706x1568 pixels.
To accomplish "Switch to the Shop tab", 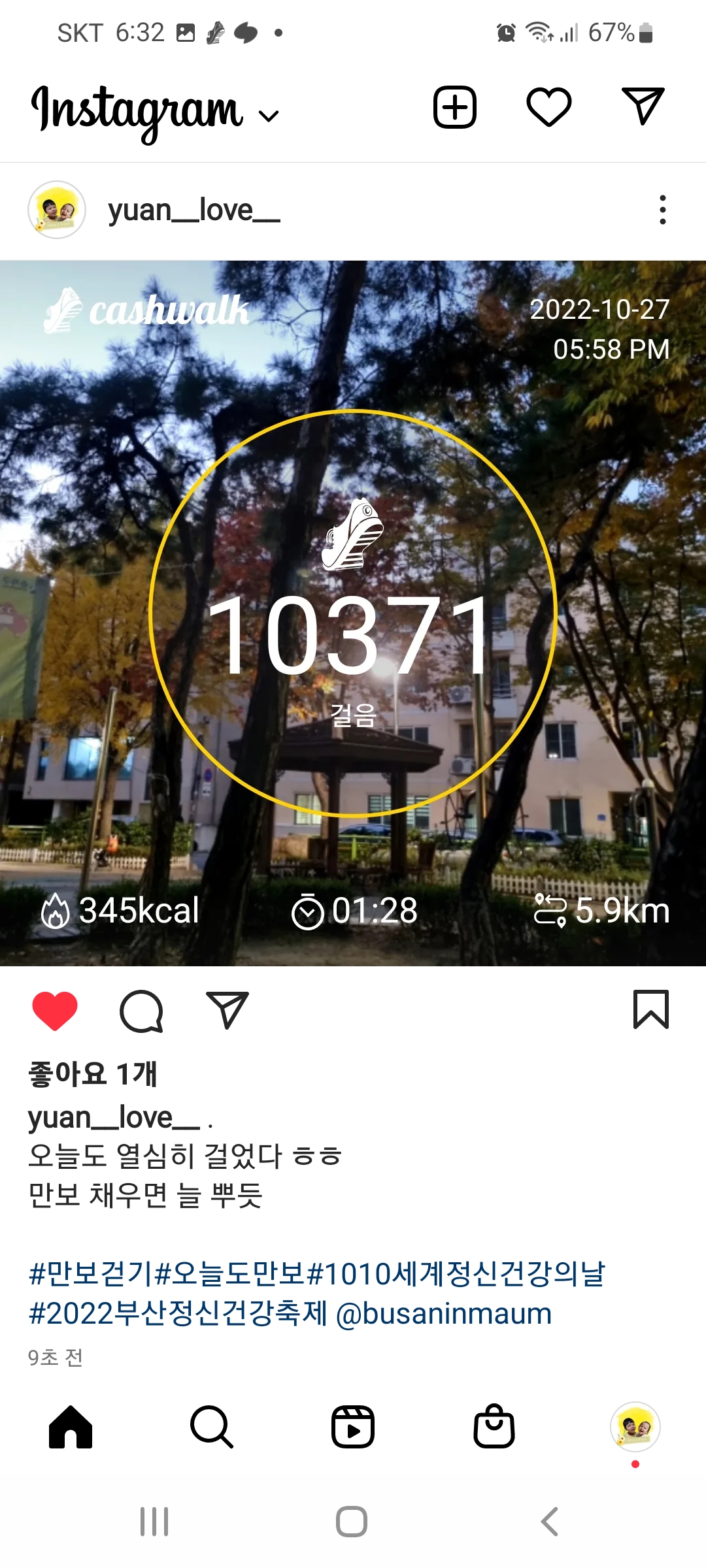I will [494, 1427].
